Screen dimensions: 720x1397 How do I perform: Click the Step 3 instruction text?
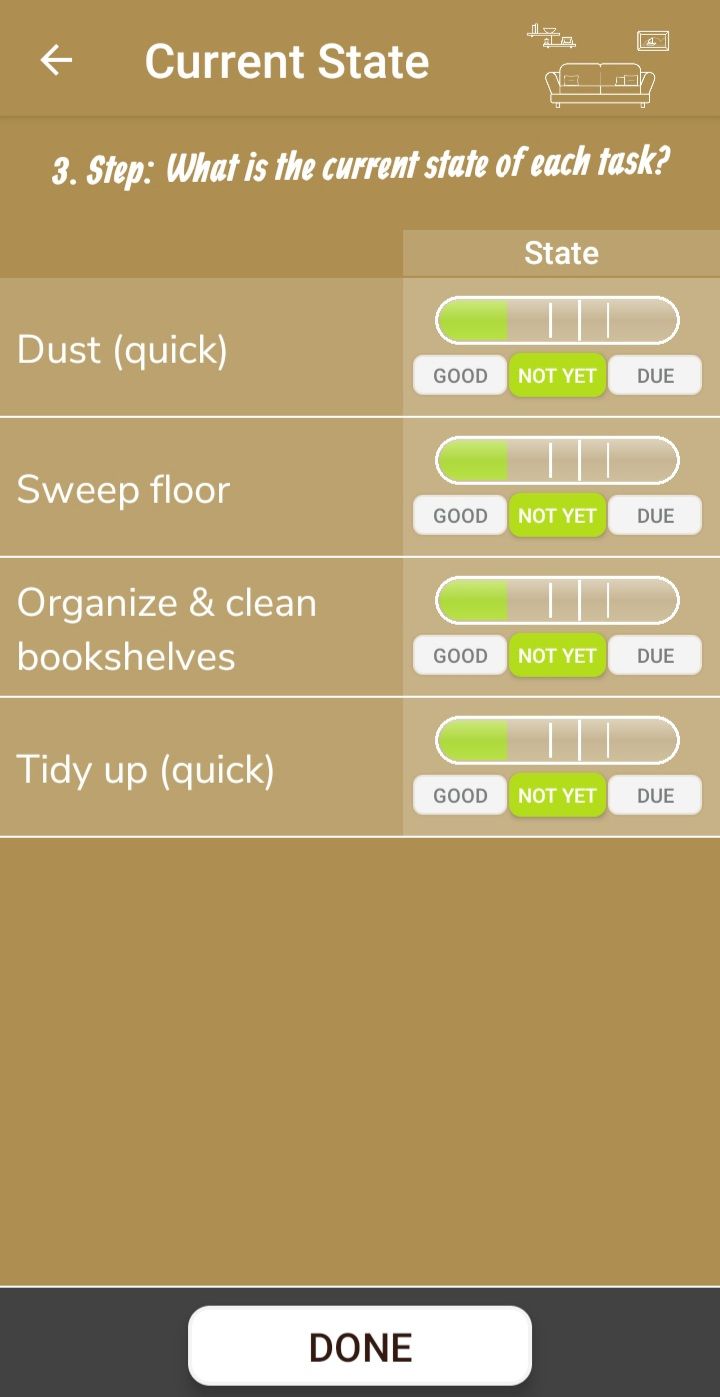tap(360, 165)
